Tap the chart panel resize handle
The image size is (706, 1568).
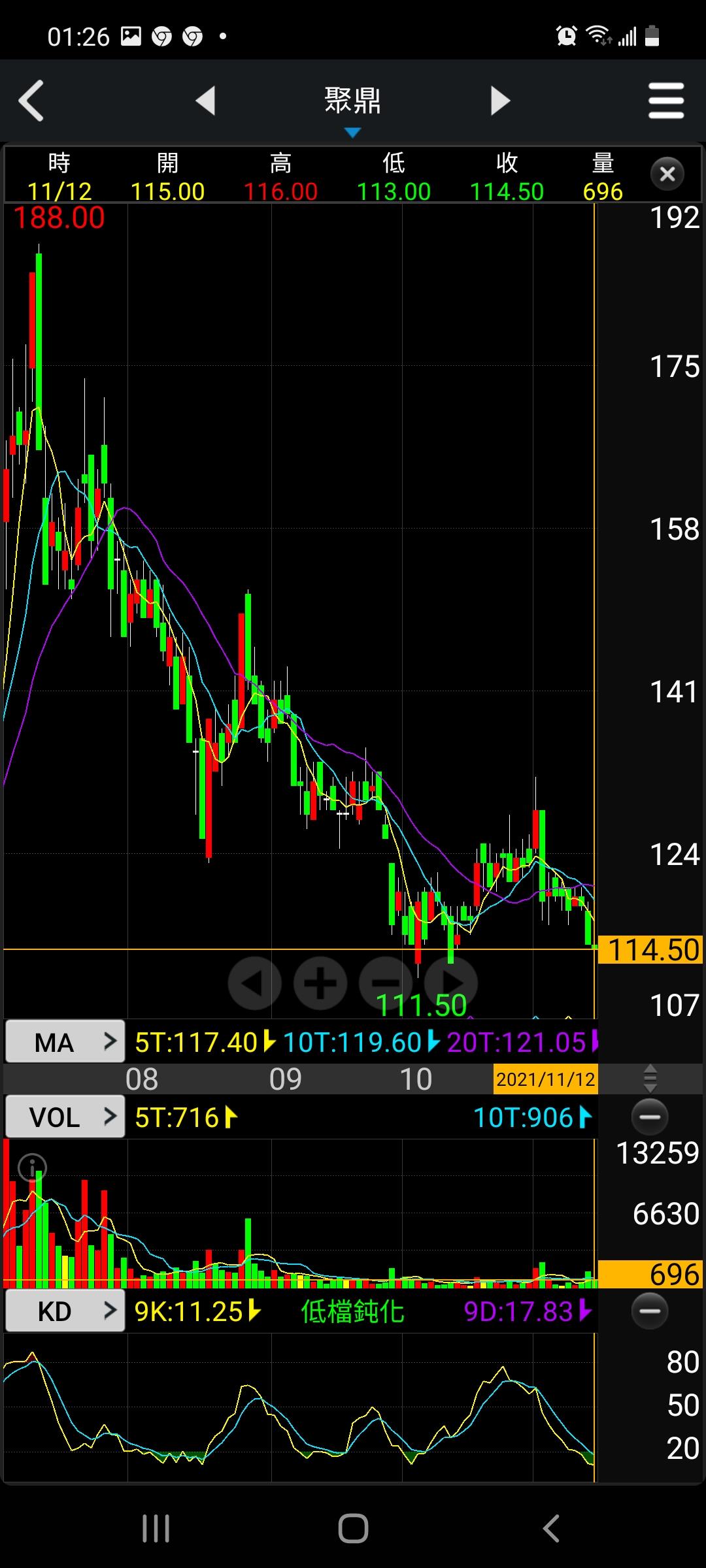click(x=650, y=1079)
